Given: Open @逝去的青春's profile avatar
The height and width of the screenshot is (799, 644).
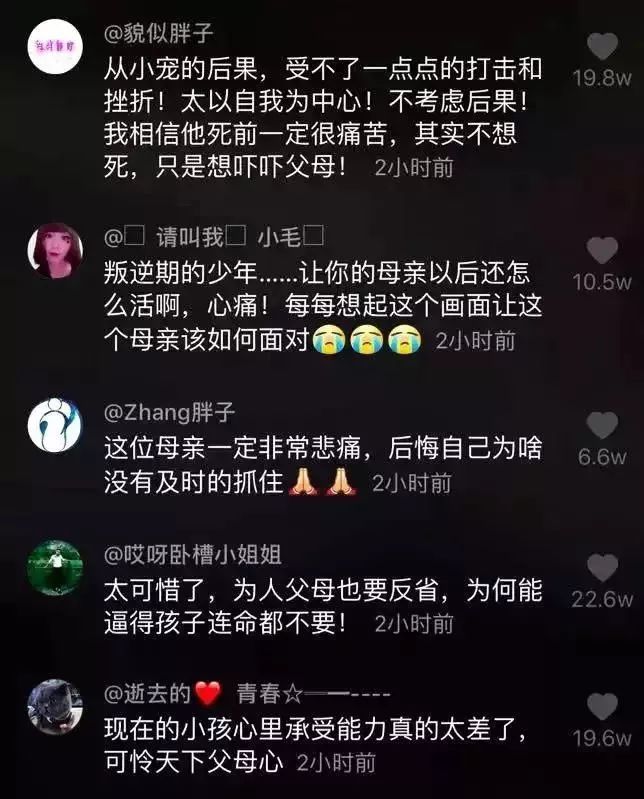Looking at the screenshot, I should point(54,707).
